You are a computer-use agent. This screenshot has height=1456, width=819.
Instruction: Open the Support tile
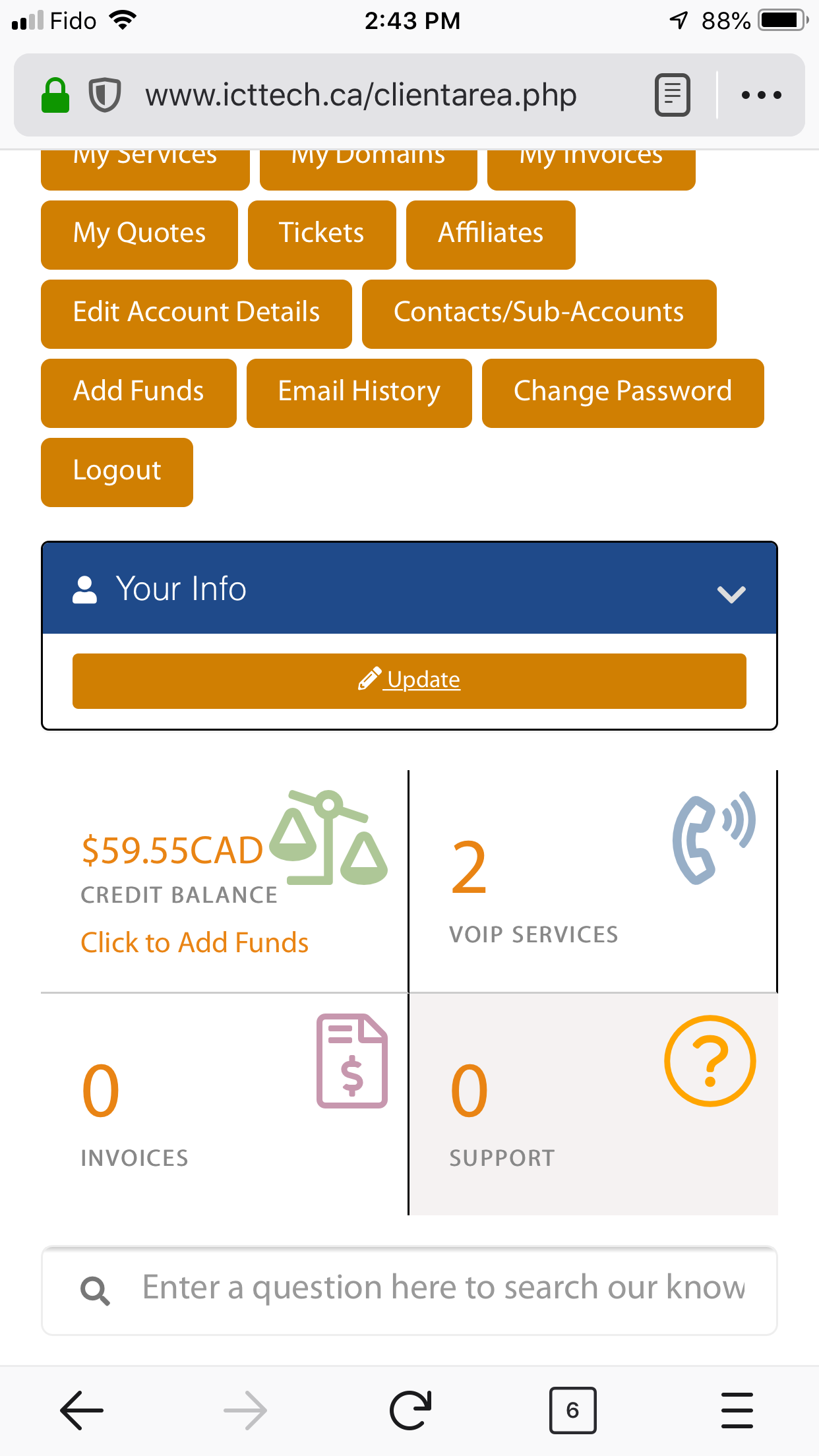(x=592, y=1104)
